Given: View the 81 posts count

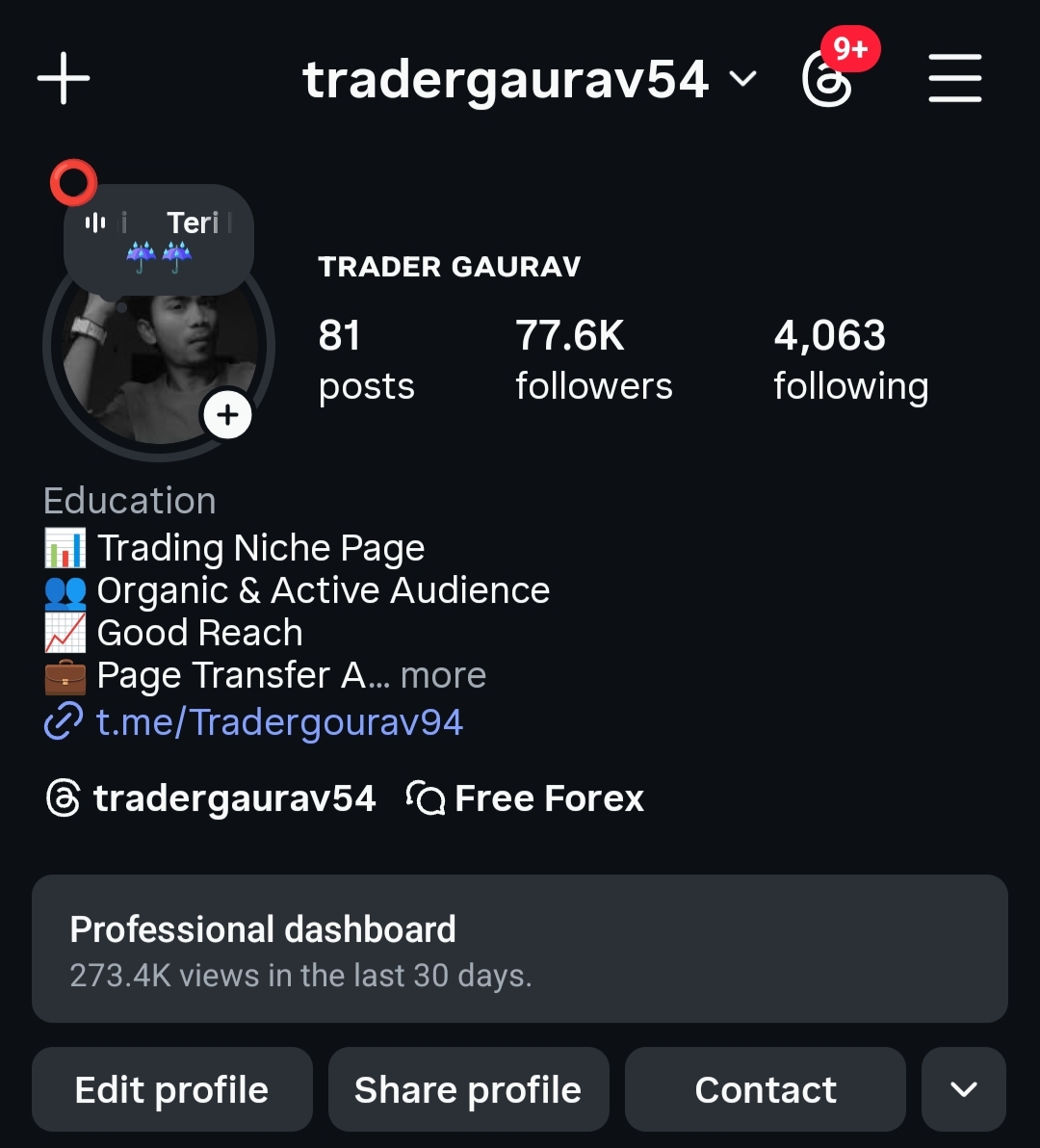Looking at the screenshot, I should click(366, 358).
